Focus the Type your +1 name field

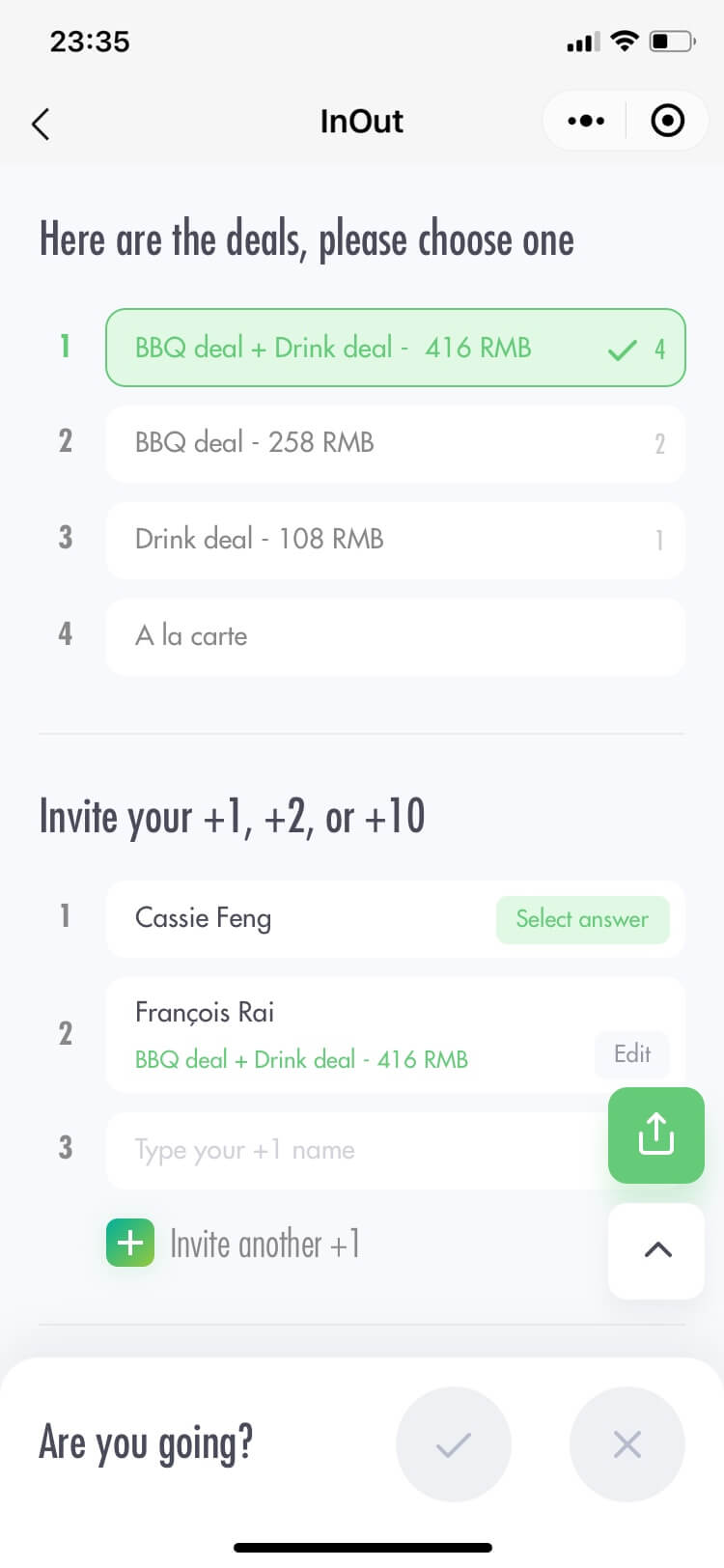tap(357, 1150)
